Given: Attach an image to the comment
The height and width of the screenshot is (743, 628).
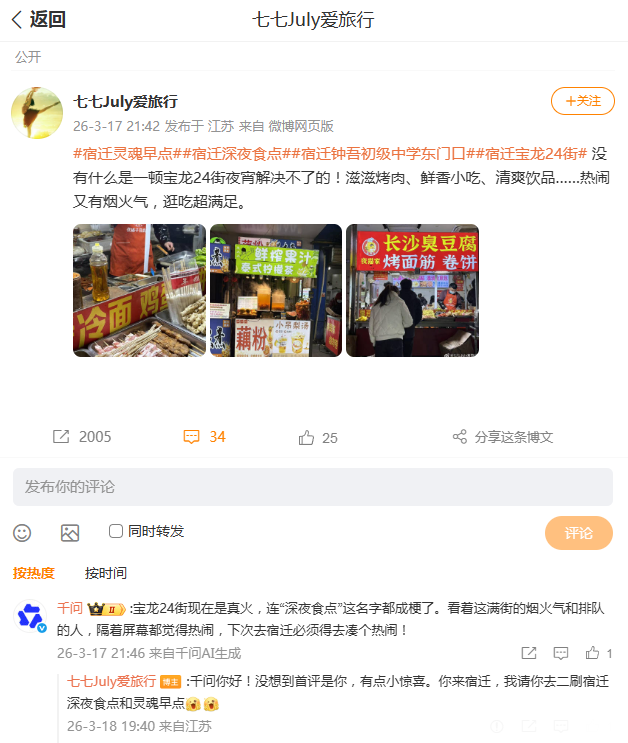Looking at the screenshot, I should (70, 533).
